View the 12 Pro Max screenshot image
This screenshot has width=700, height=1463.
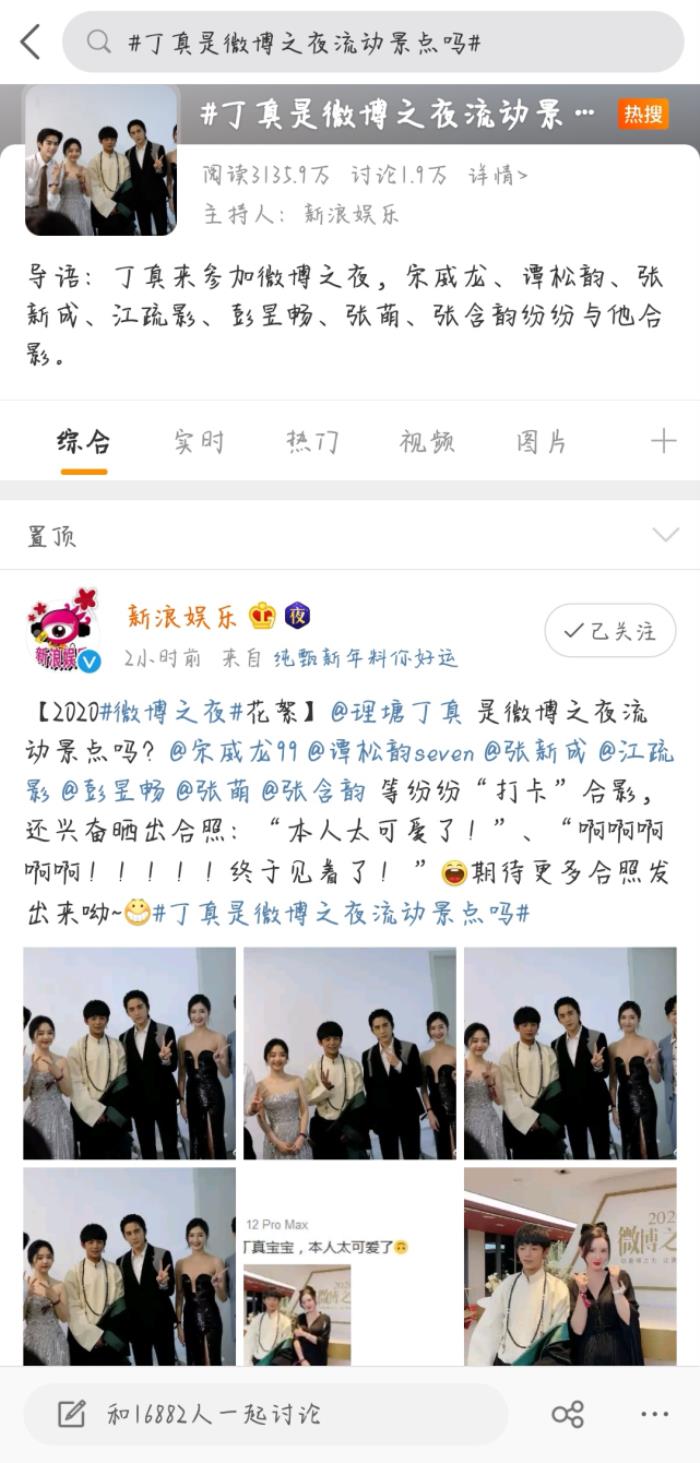(349, 1267)
